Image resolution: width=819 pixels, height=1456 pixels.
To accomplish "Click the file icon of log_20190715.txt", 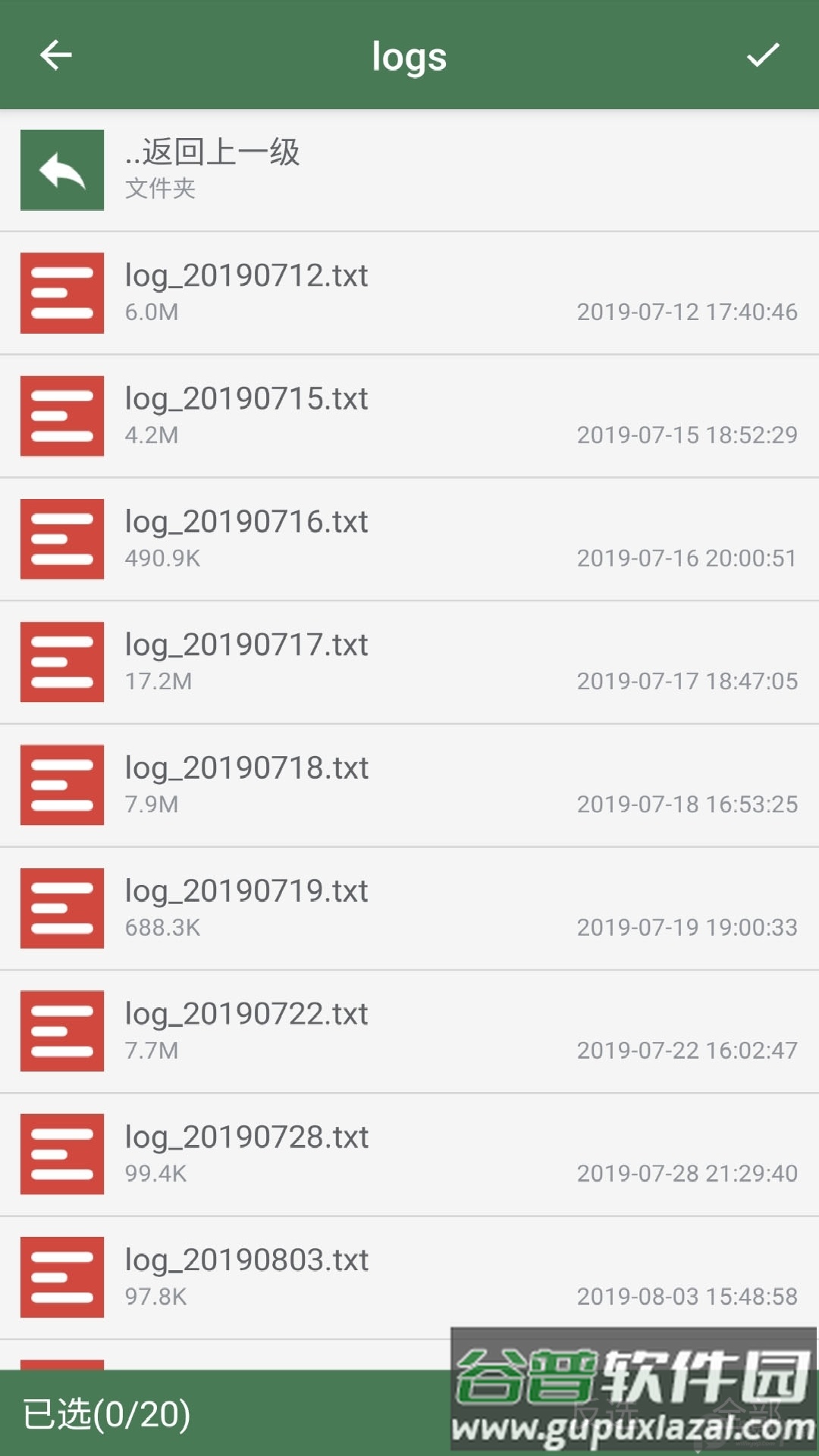I will point(61,416).
